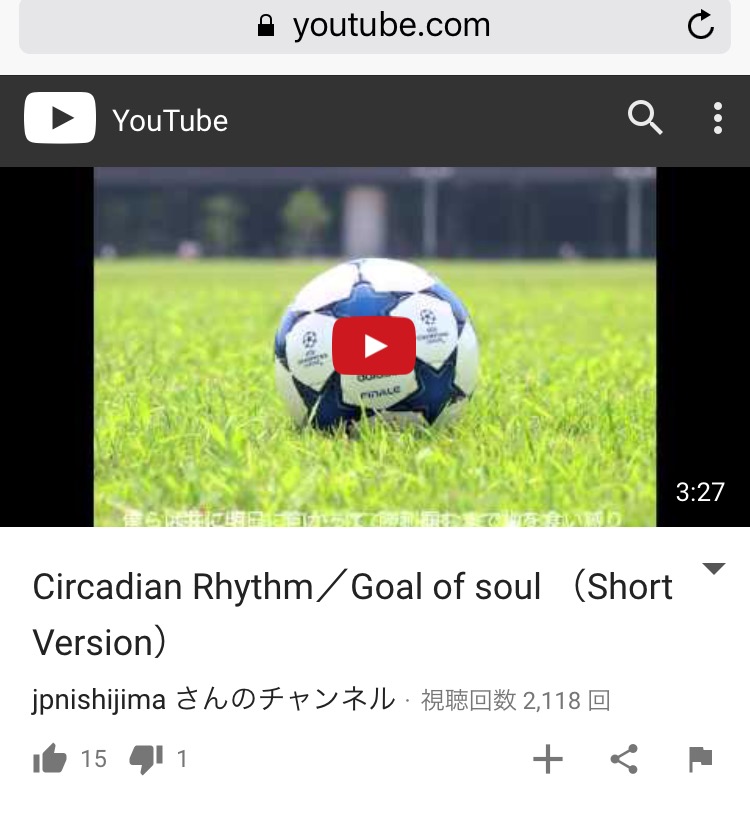Tap the youtube.com address bar
The height and width of the screenshot is (815, 750).
[373, 26]
